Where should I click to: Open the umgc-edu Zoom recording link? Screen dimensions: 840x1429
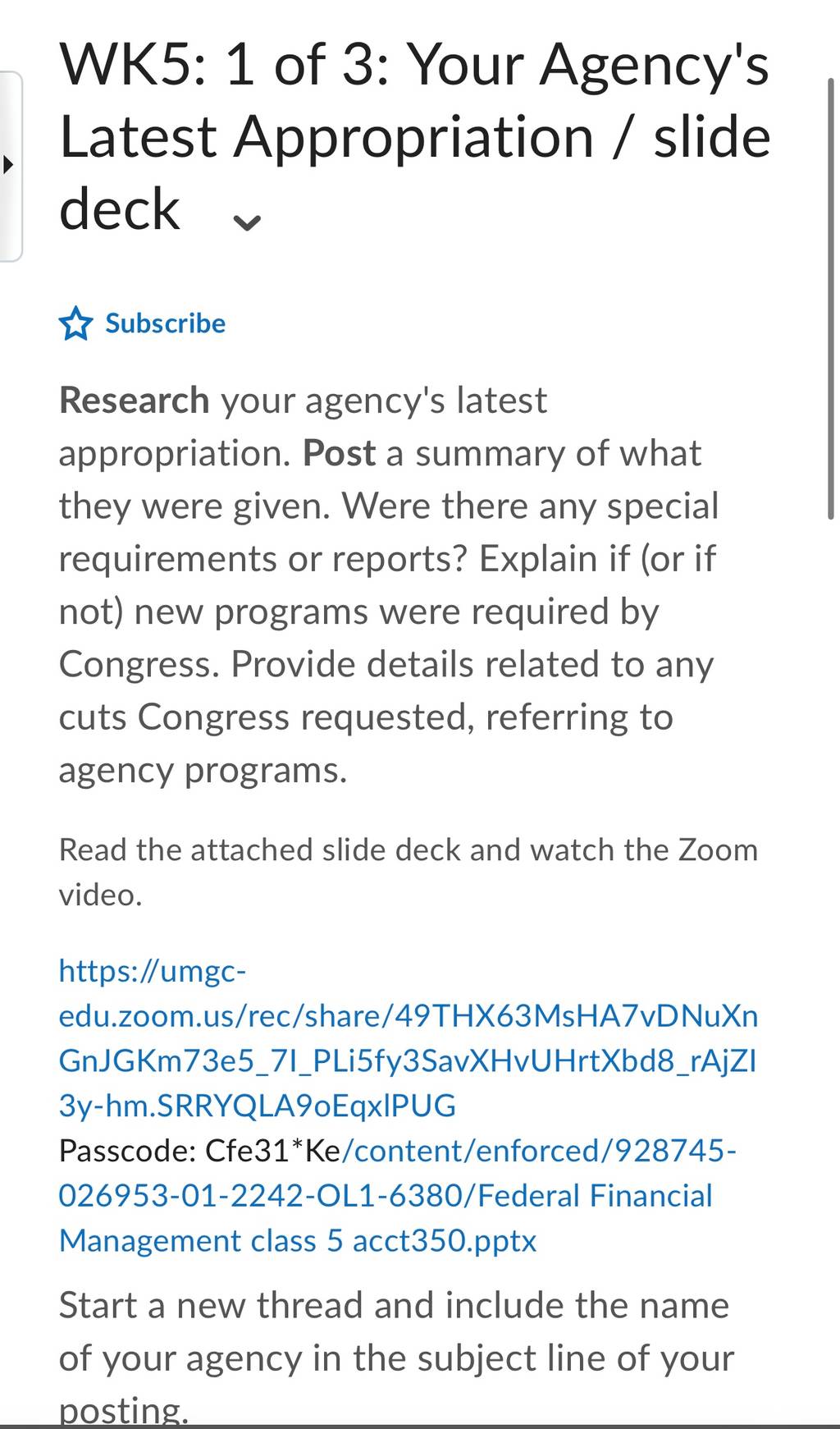[x=408, y=1038]
